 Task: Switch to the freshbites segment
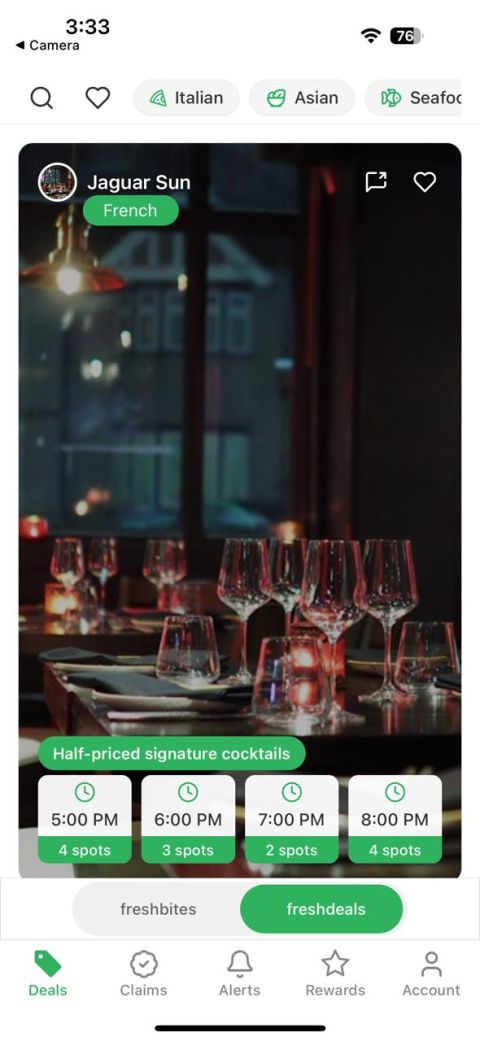[x=158, y=909]
